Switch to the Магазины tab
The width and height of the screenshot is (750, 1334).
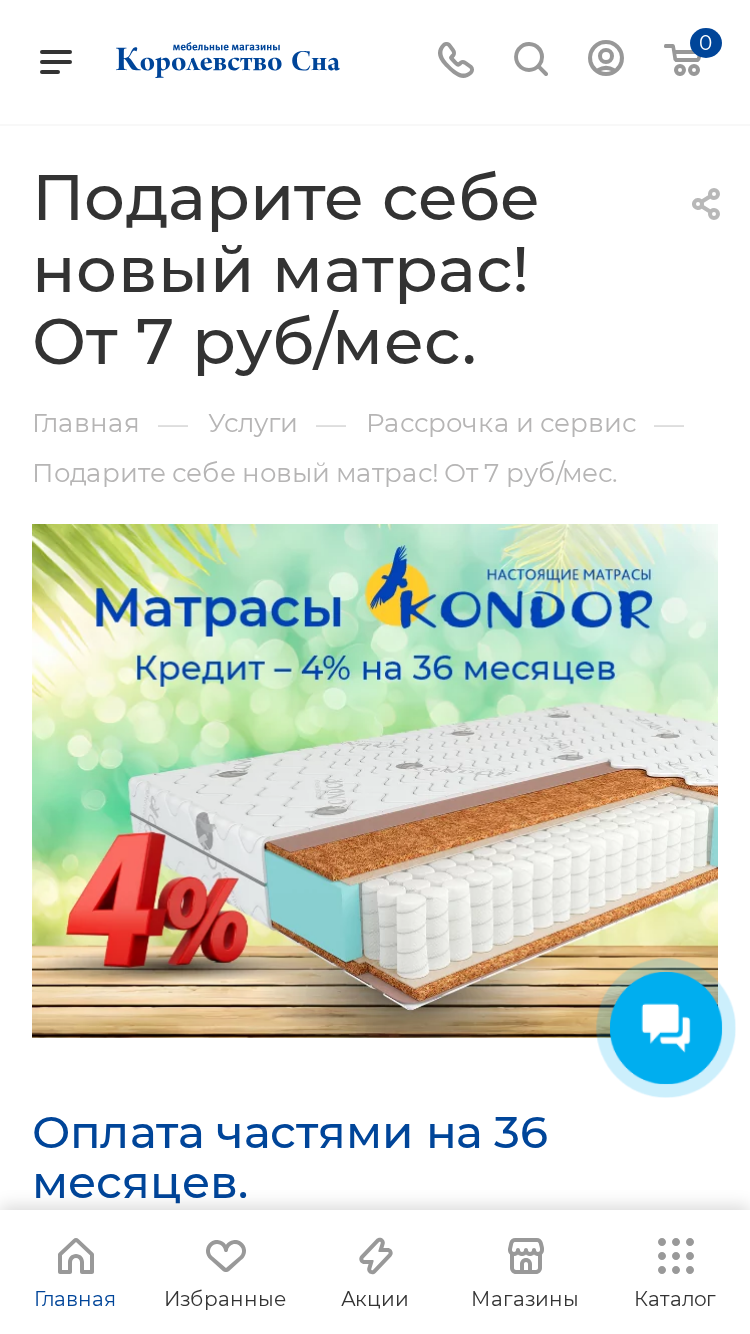525,1272
